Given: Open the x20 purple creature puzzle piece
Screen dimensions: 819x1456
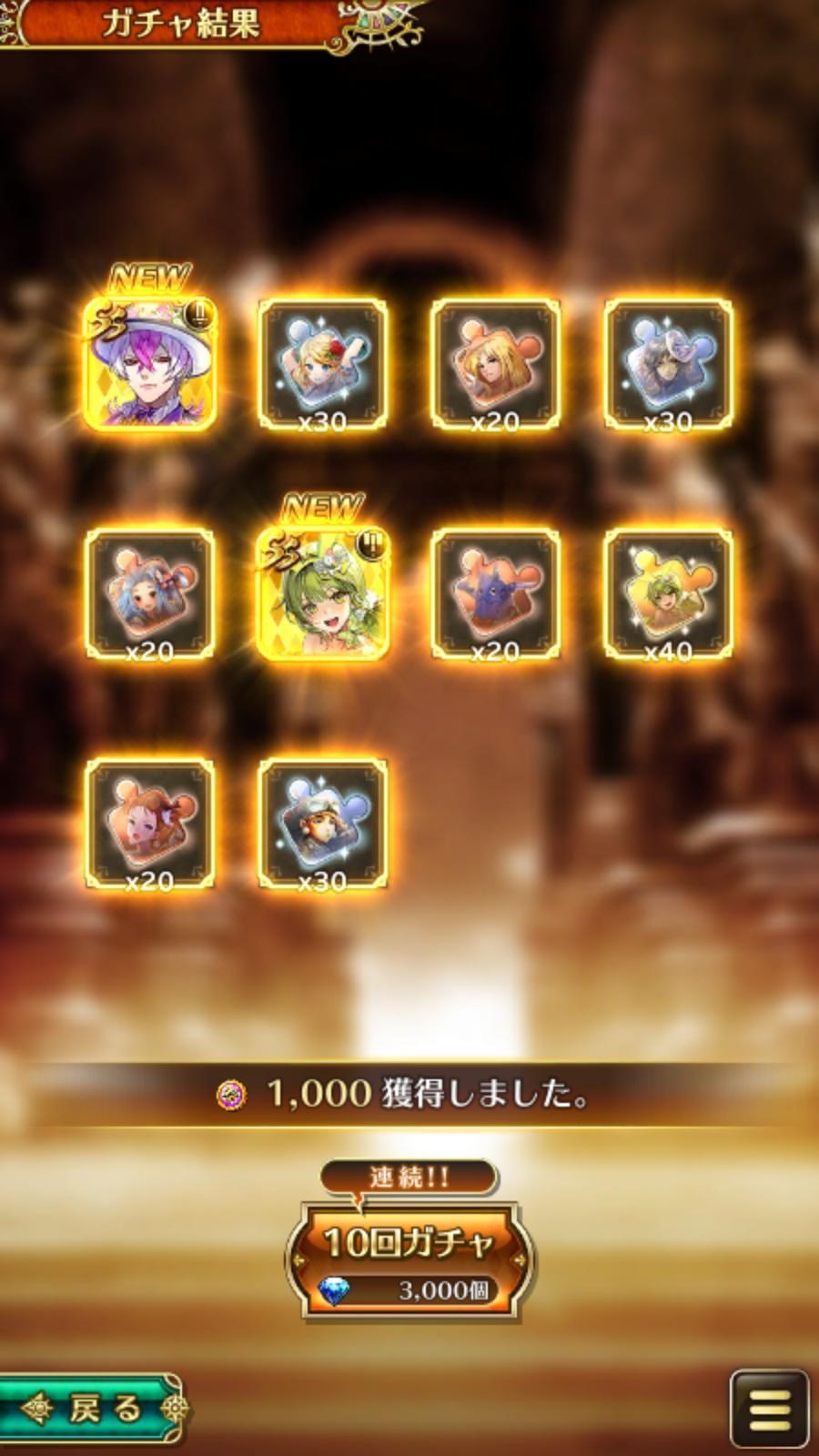Looking at the screenshot, I should (x=496, y=594).
